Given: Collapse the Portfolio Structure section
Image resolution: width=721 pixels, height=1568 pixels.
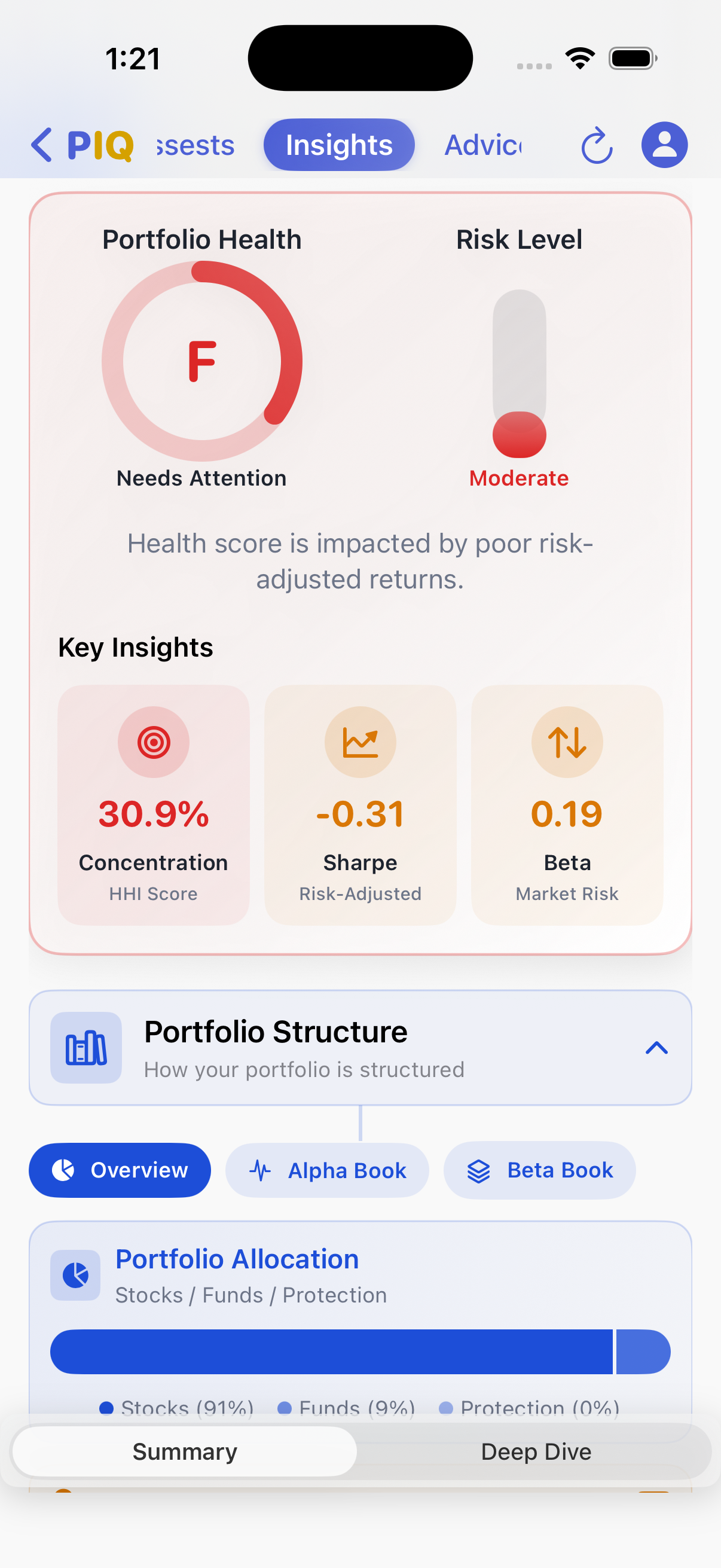Looking at the screenshot, I should click(x=656, y=1048).
